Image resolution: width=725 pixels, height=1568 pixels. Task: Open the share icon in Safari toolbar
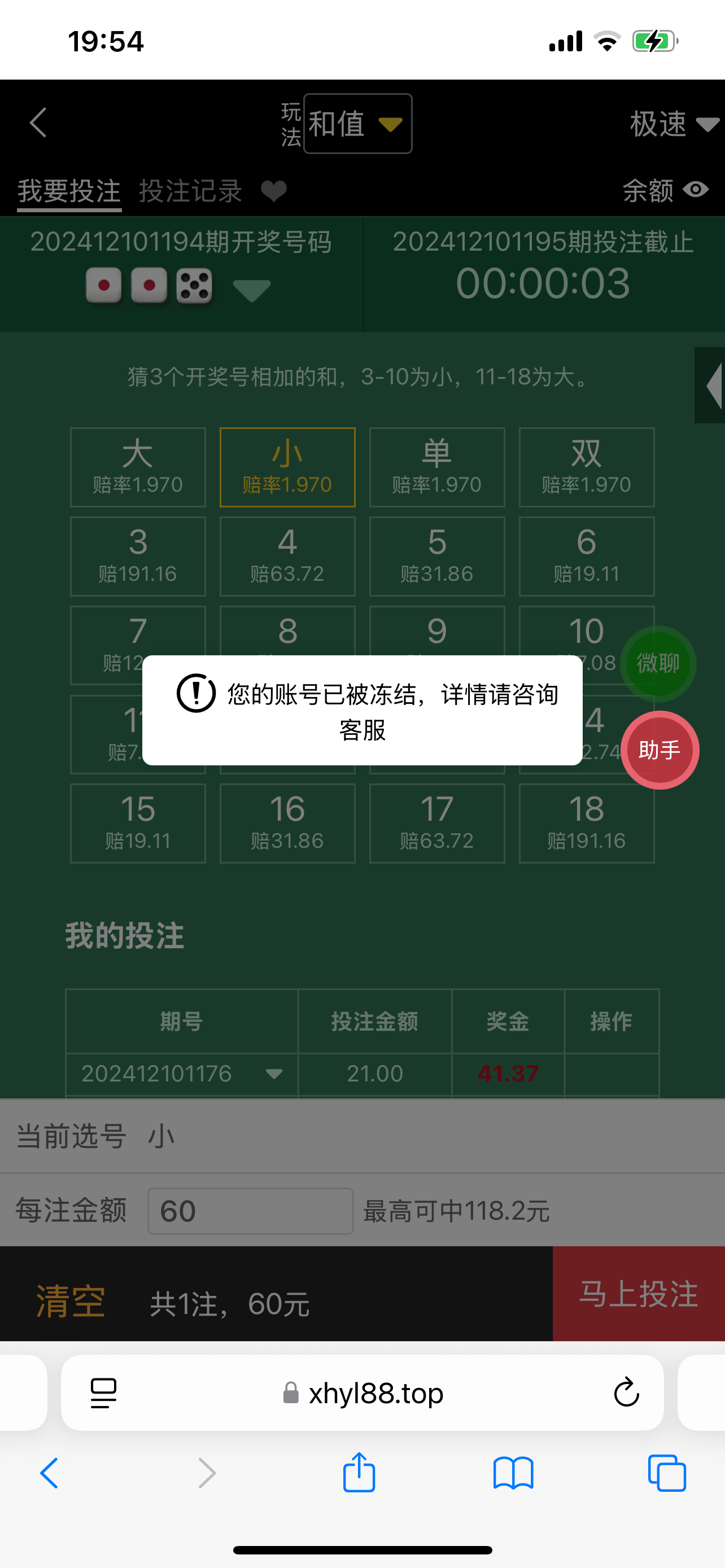coord(359,1473)
